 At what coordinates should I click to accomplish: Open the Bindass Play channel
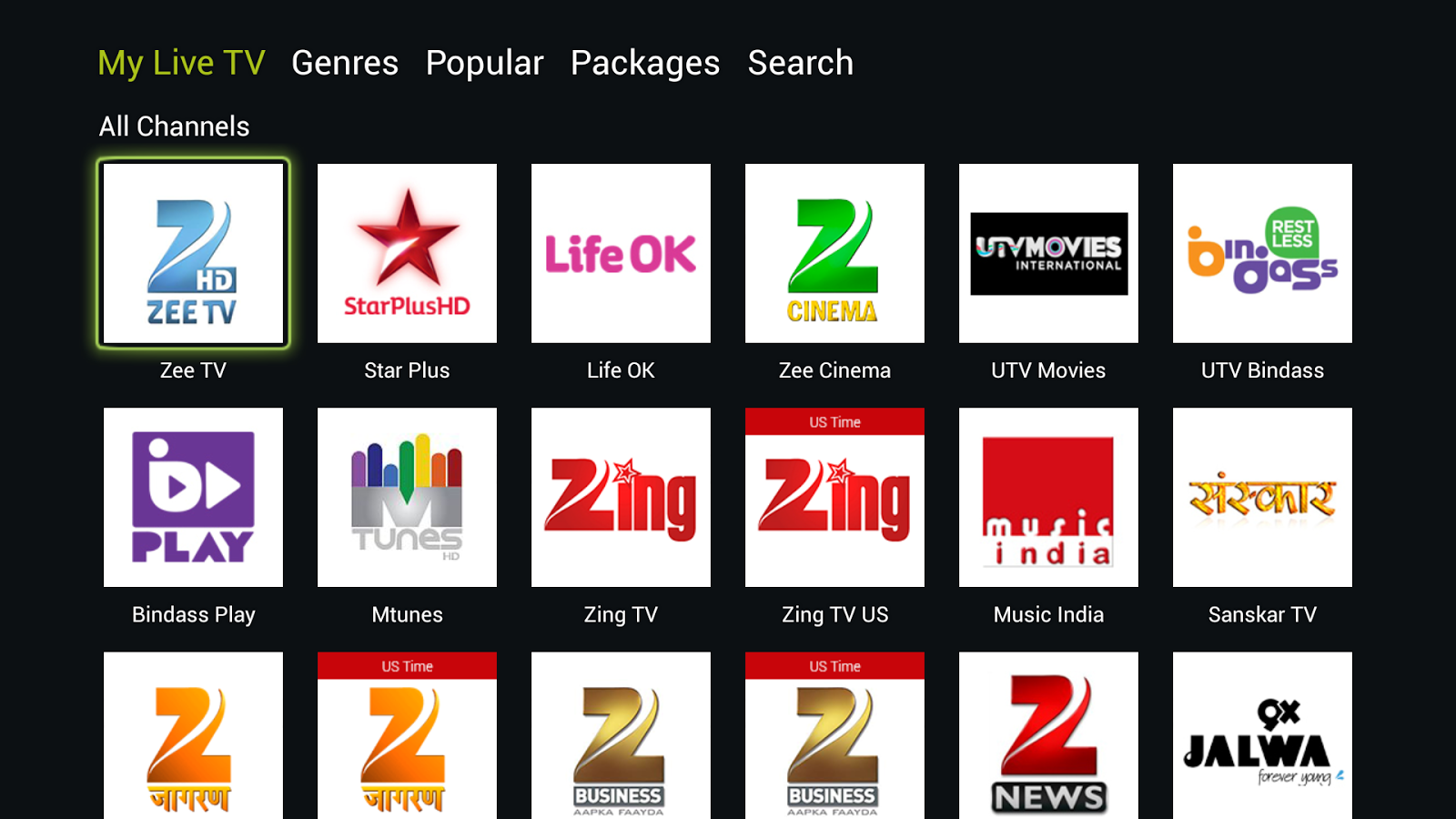(193, 497)
